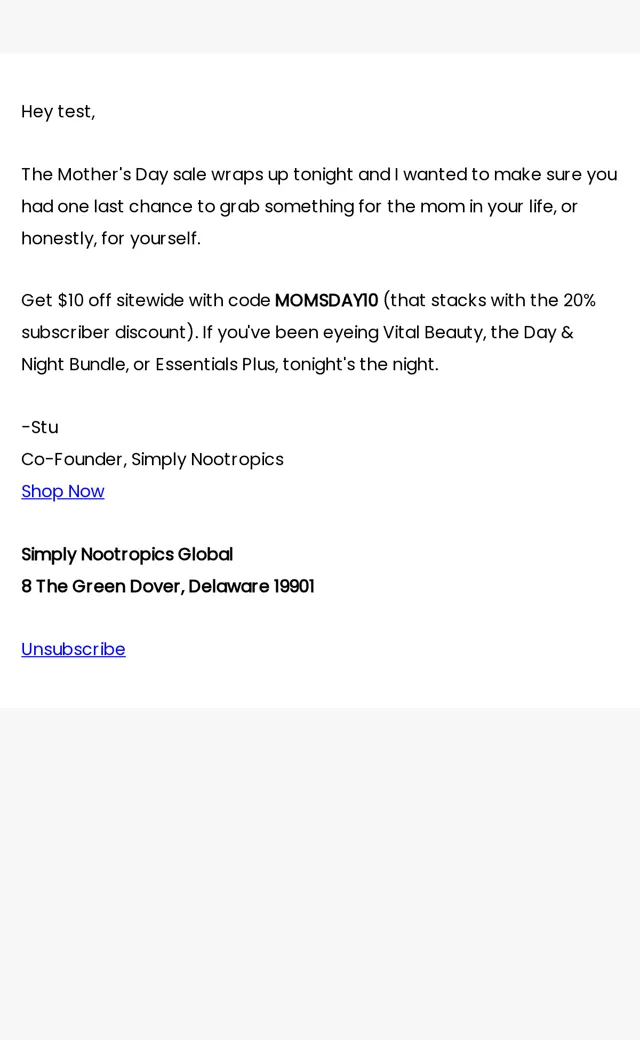Tap the Unsubscribe link
The height and width of the screenshot is (1040, 640).
click(x=73, y=649)
